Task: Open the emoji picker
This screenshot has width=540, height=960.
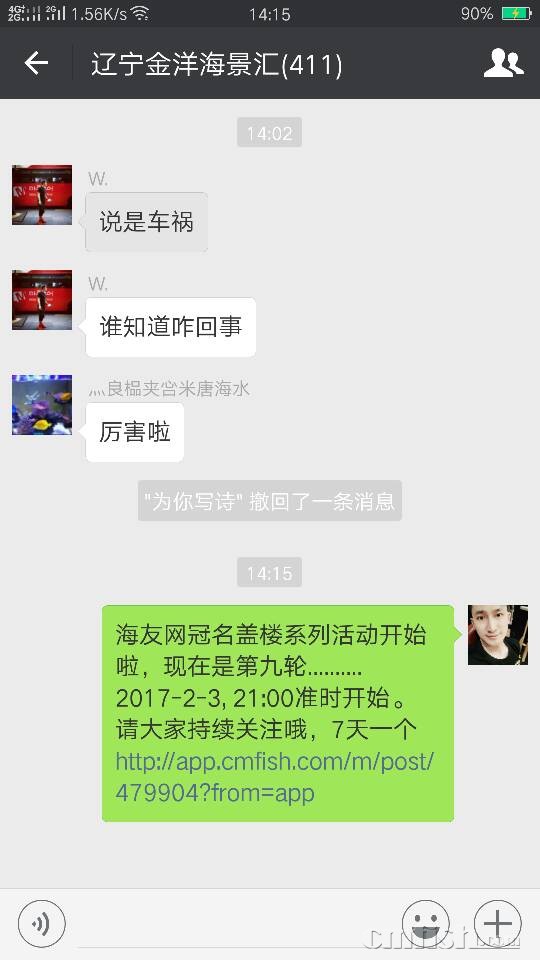Action: 426,923
